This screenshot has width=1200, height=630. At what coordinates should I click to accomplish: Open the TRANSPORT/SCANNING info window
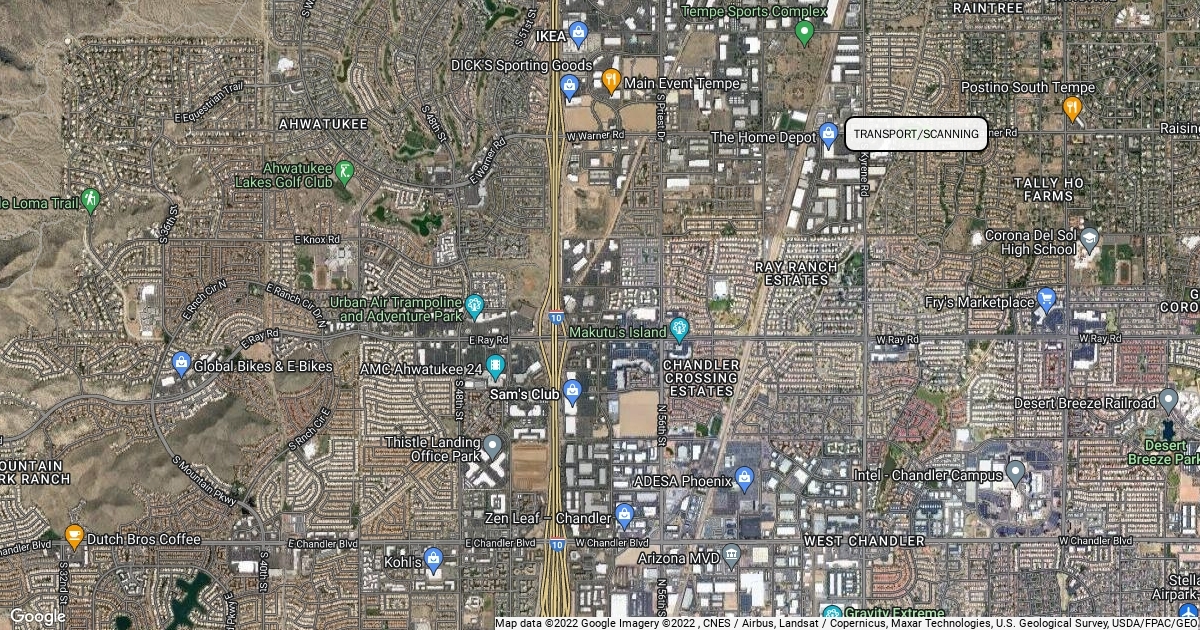click(916, 134)
